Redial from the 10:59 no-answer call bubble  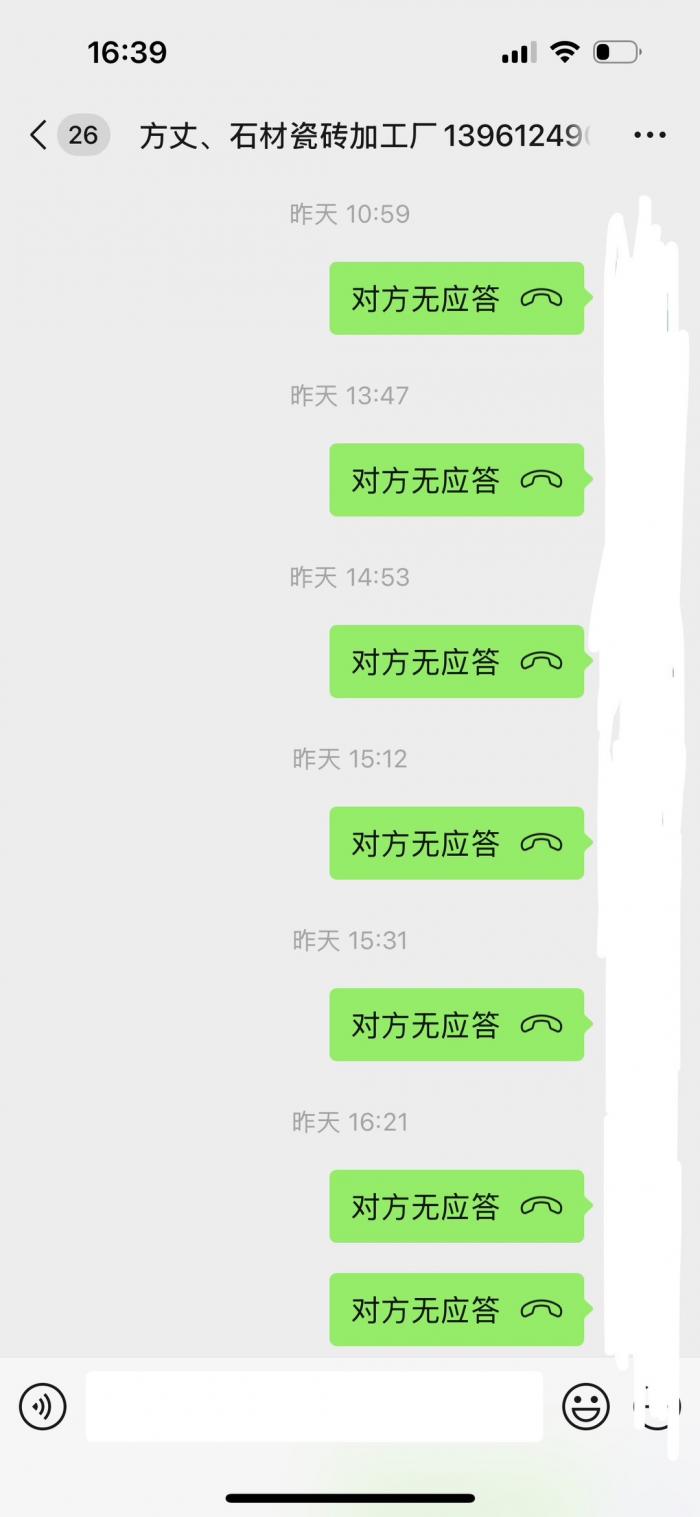pyautogui.click(x=457, y=298)
